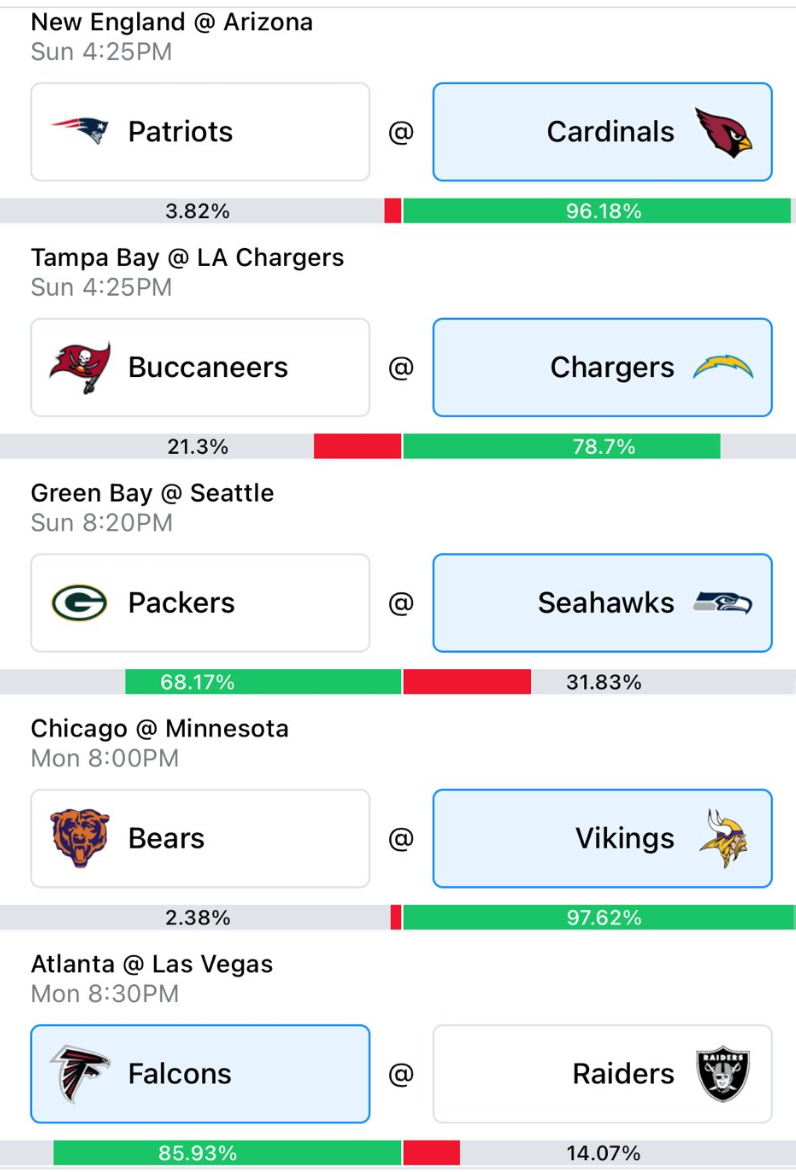Select the Falcons button
The width and height of the screenshot is (796, 1172).
[200, 1073]
